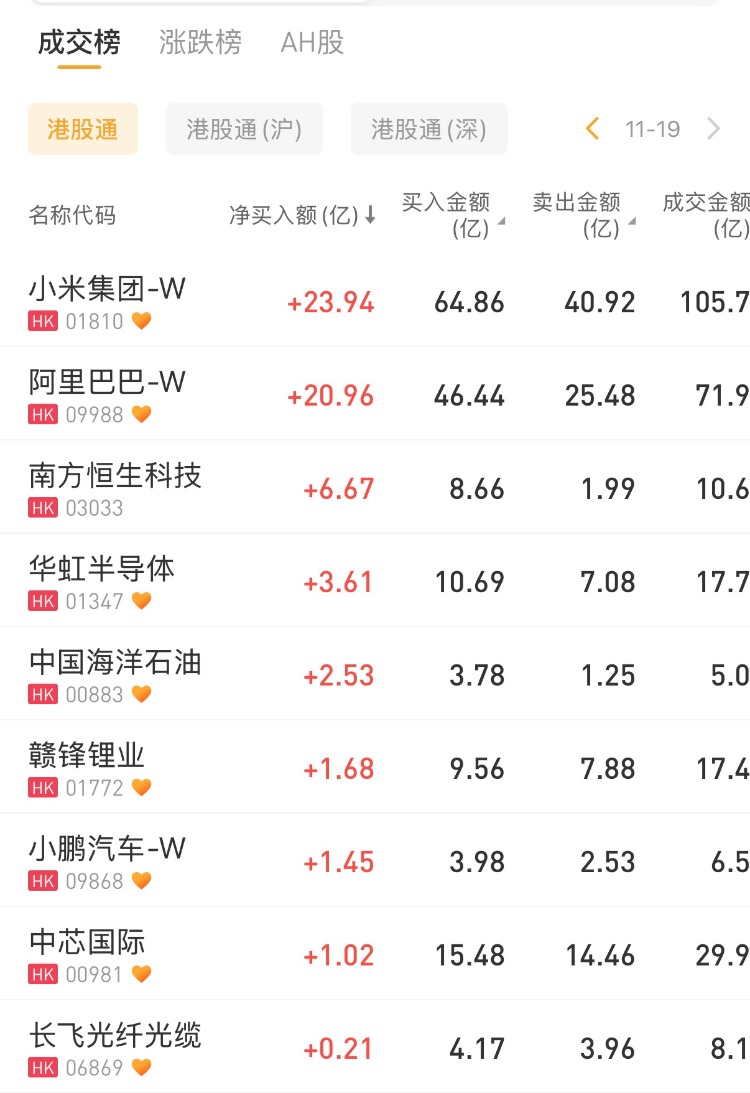Go to the next date after 11-19
The width and height of the screenshot is (750, 1093).
pos(713,129)
